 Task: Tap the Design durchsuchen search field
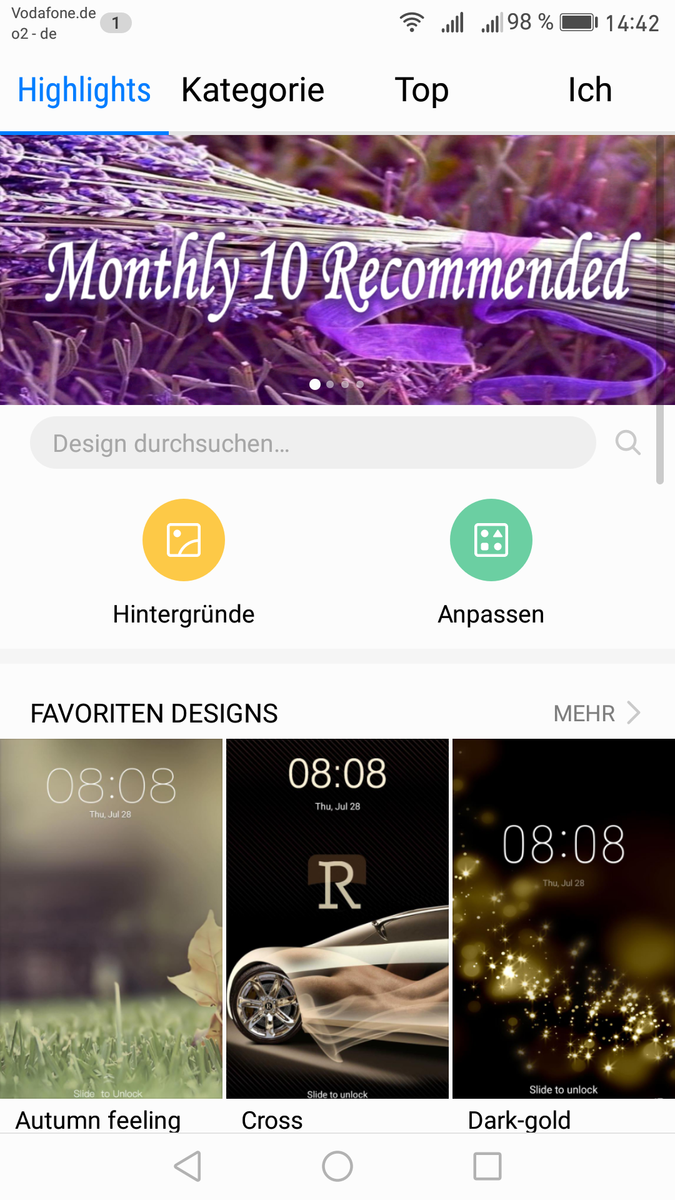pyautogui.click(x=312, y=443)
